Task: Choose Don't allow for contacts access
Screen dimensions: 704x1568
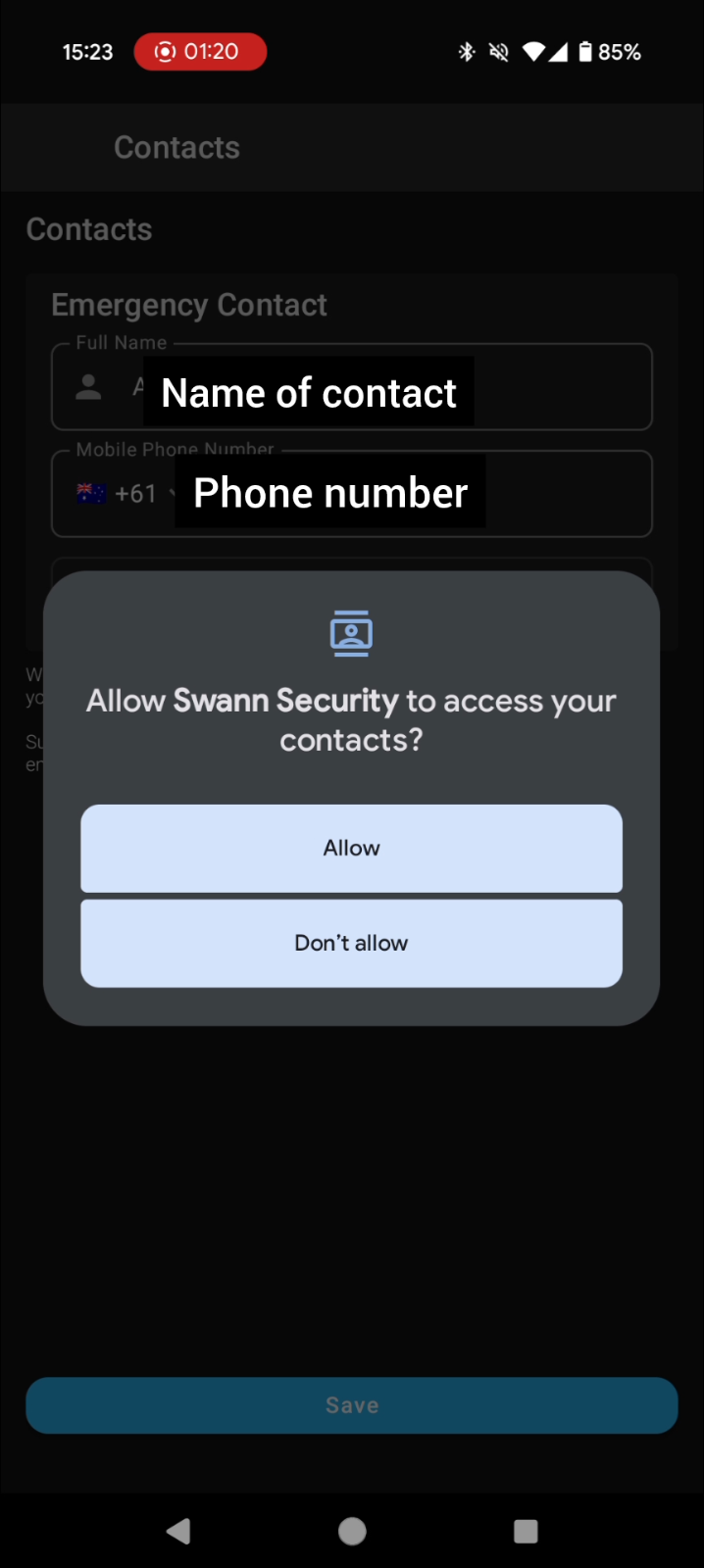Action: [351, 944]
